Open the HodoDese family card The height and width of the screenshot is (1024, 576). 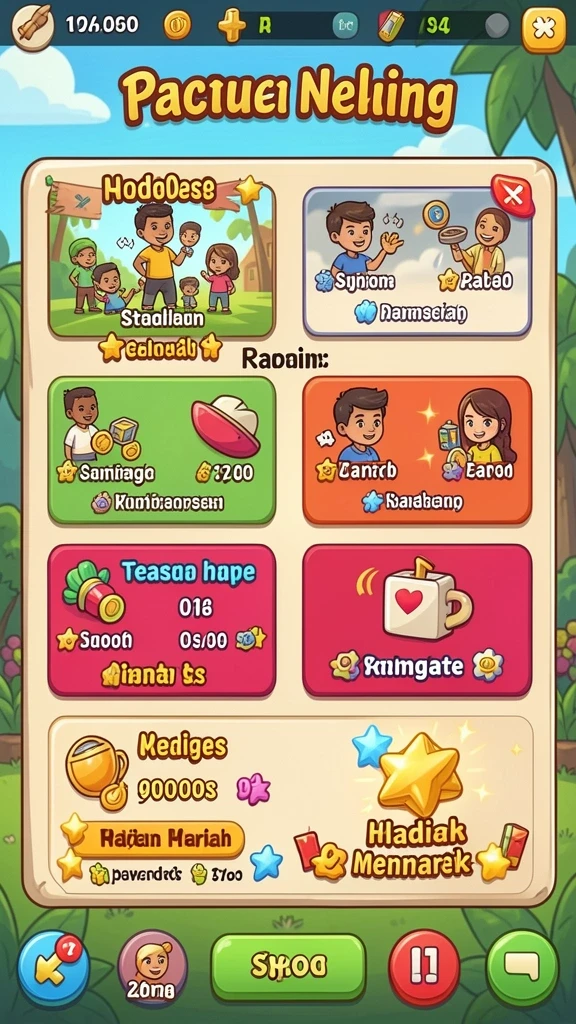[162, 261]
